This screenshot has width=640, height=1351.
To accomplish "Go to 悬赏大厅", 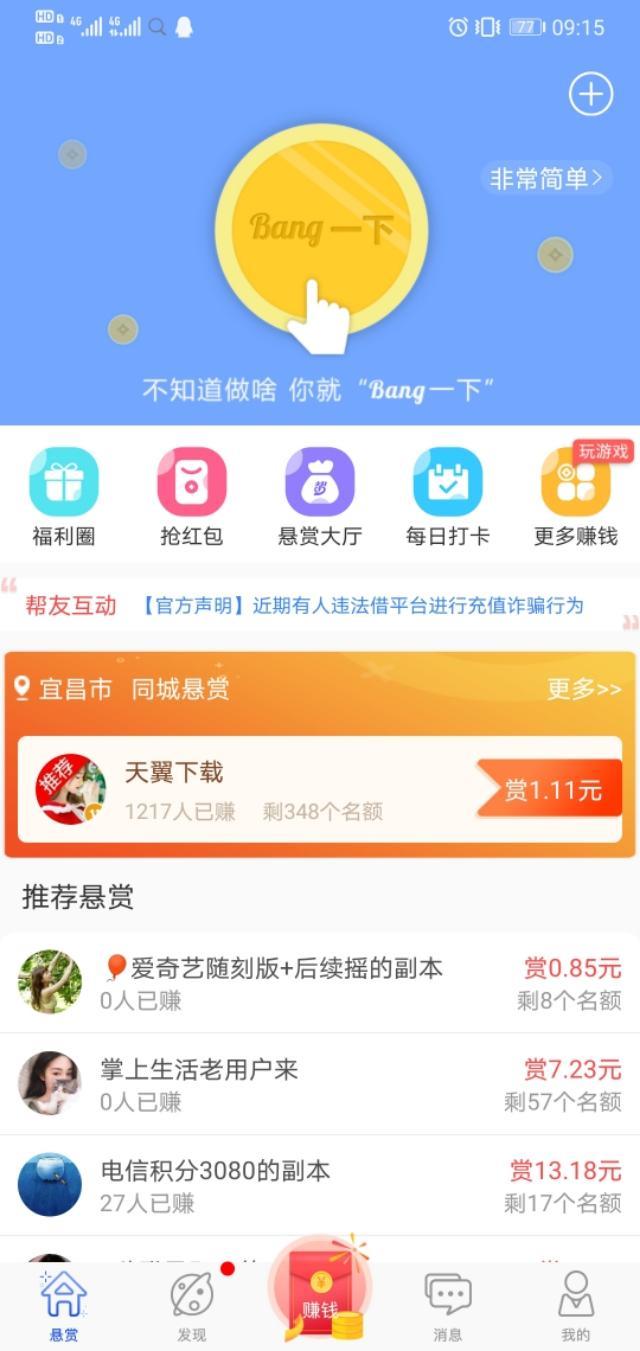I will pos(320,497).
